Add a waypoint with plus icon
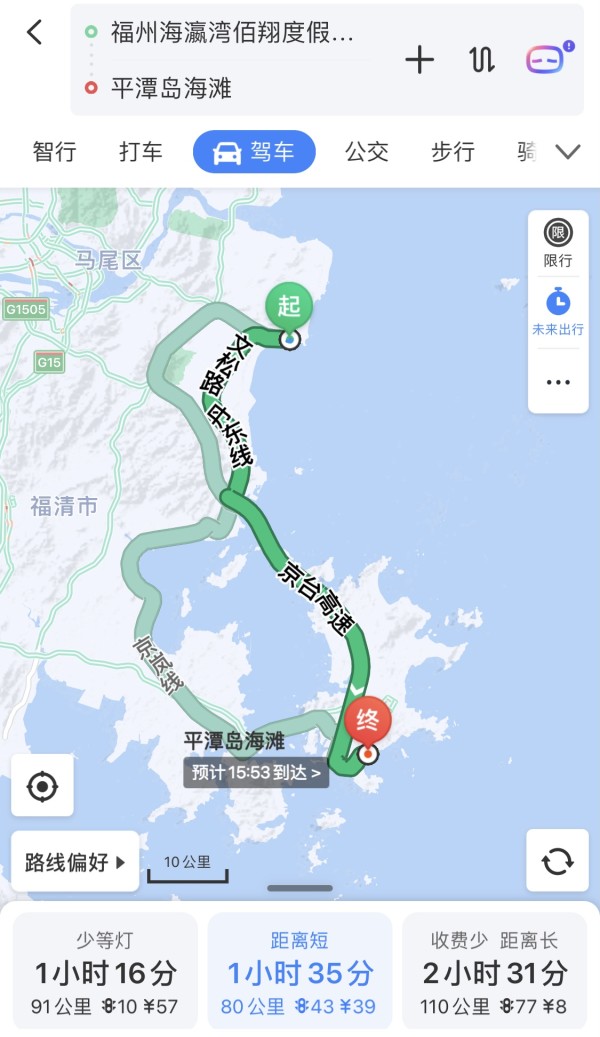Image resolution: width=600 pixels, height=1037 pixels. click(419, 60)
